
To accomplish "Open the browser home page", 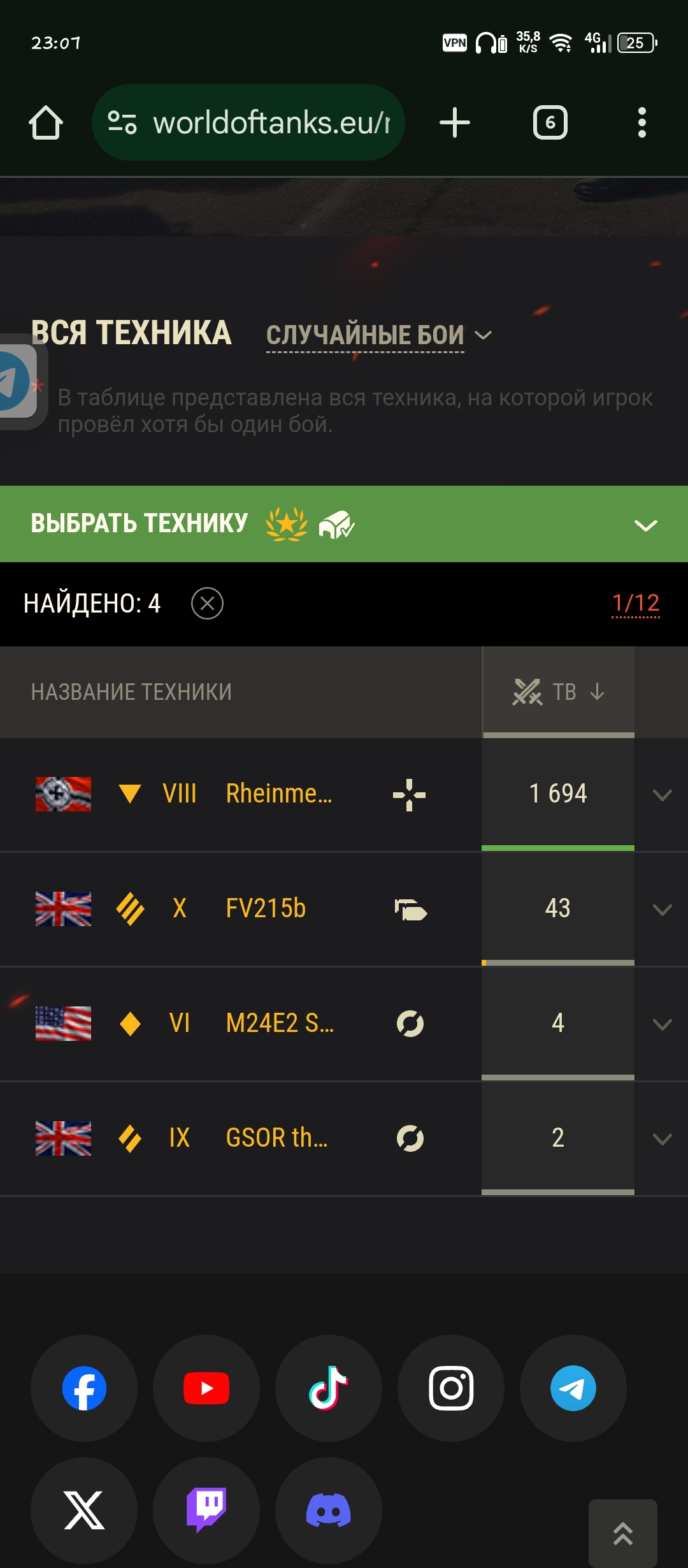I will (x=46, y=122).
